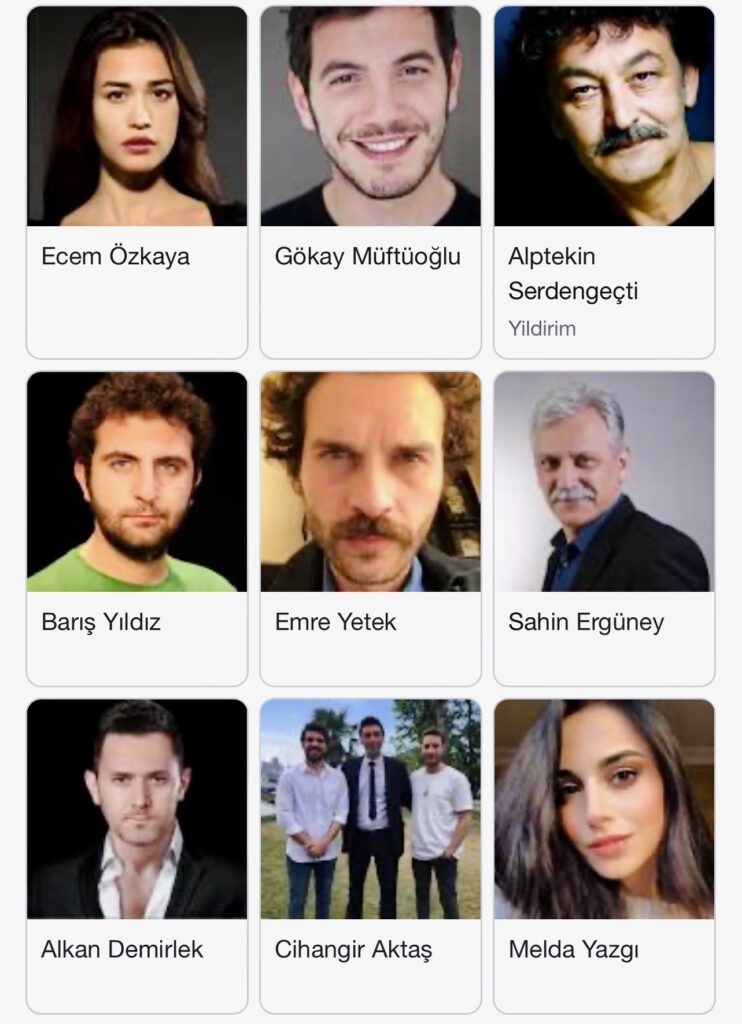Tap the Emre Yetek cast card
The width and height of the screenshot is (742, 1024).
(x=370, y=527)
